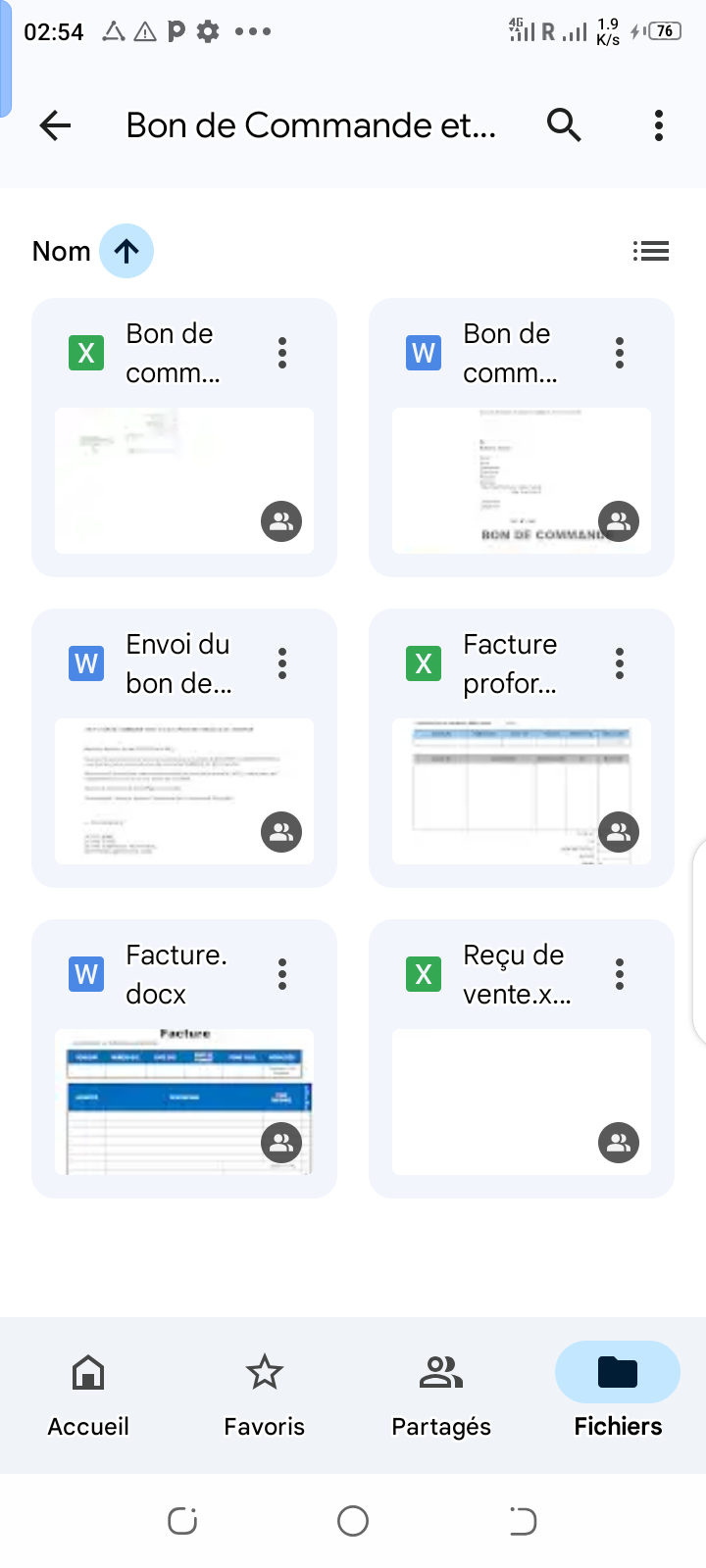Select the Fichiers tab

point(618,1396)
